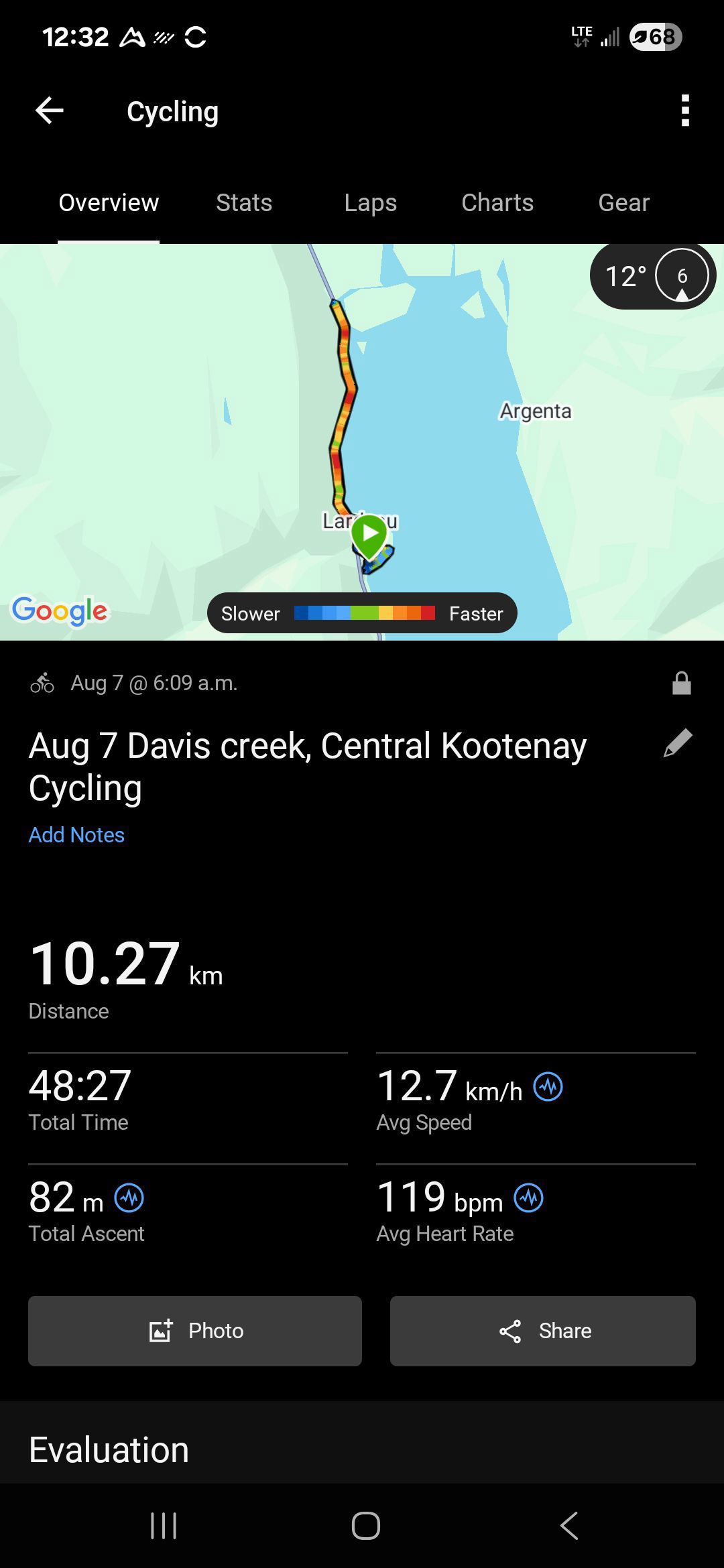This screenshot has width=724, height=1568.
Task: Select the Overview tab
Action: (109, 202)
